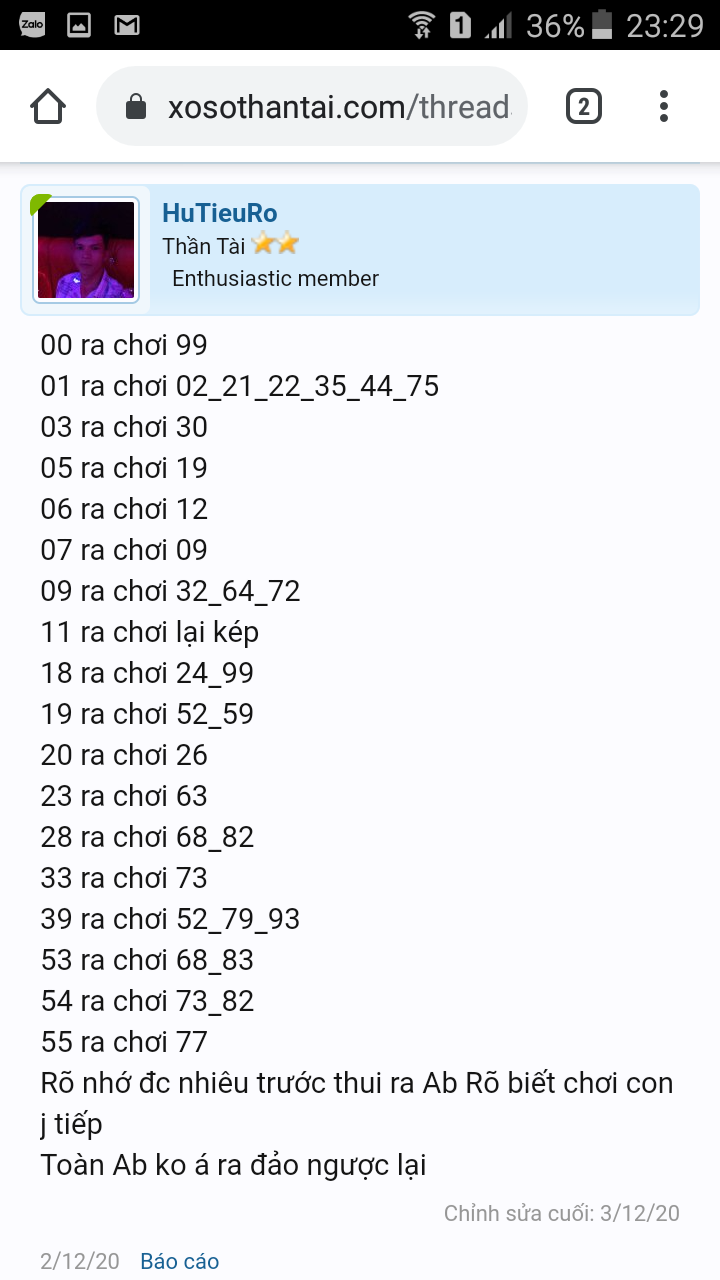Tap HuTieuRo's avatar picture
The height and width of the screenshot is (1280, 720).
(x=86, y=250)
